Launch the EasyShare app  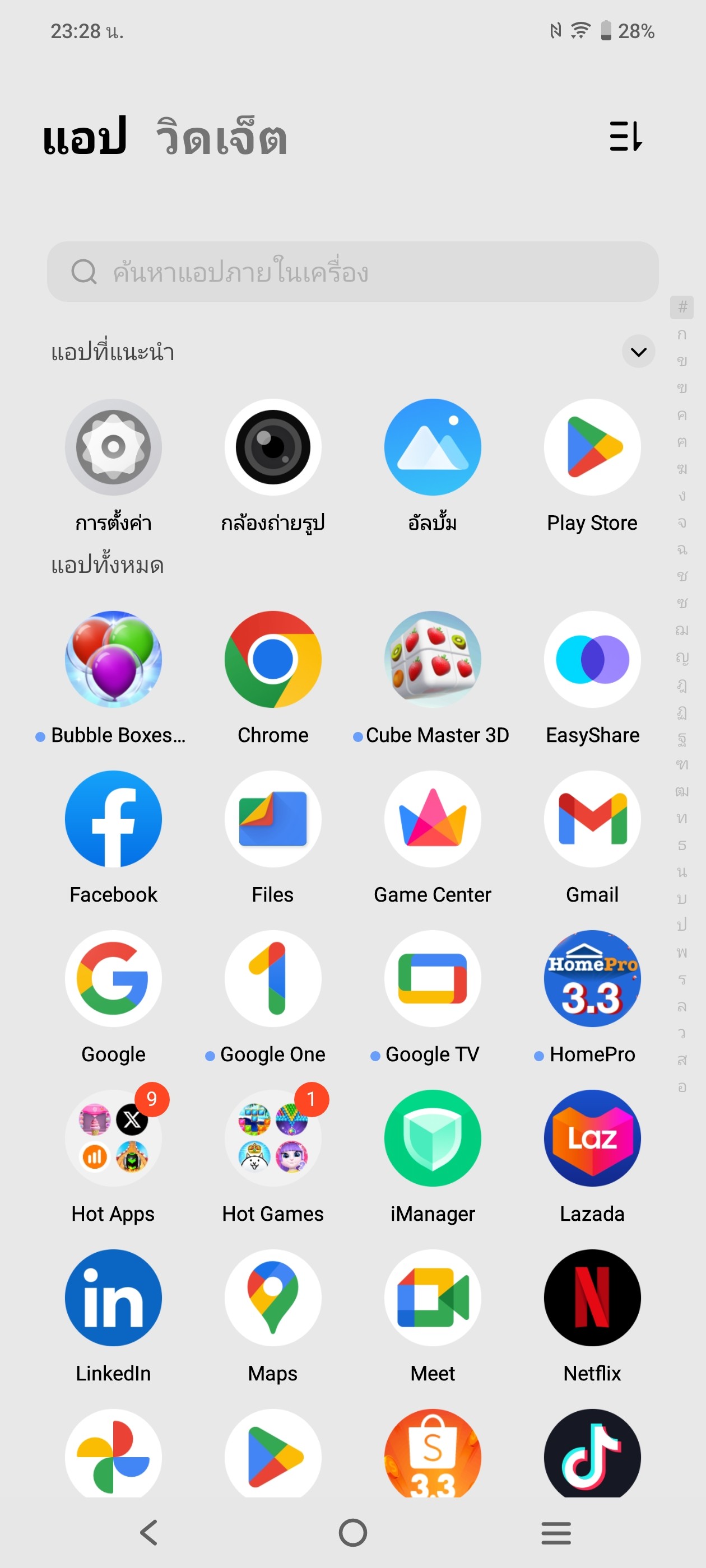coord(592,659)
